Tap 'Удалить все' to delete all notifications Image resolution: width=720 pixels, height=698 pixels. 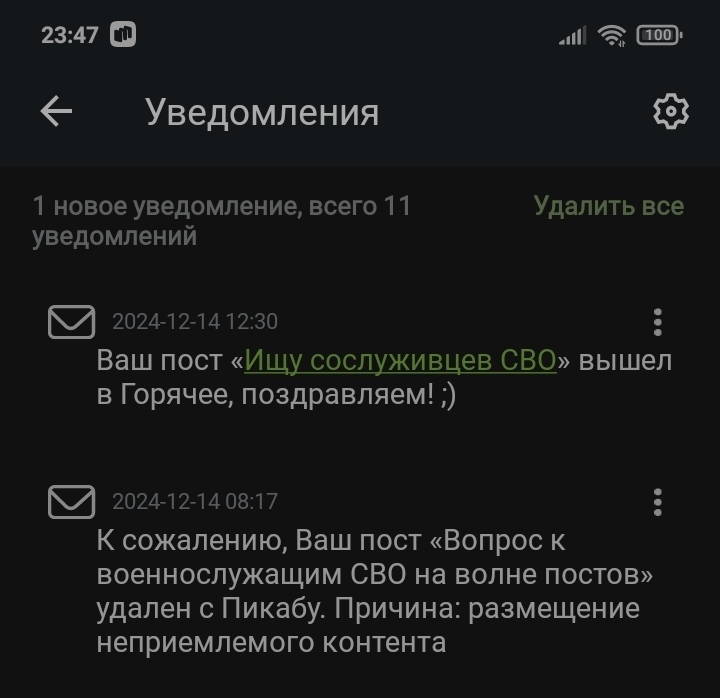[608, 206]
